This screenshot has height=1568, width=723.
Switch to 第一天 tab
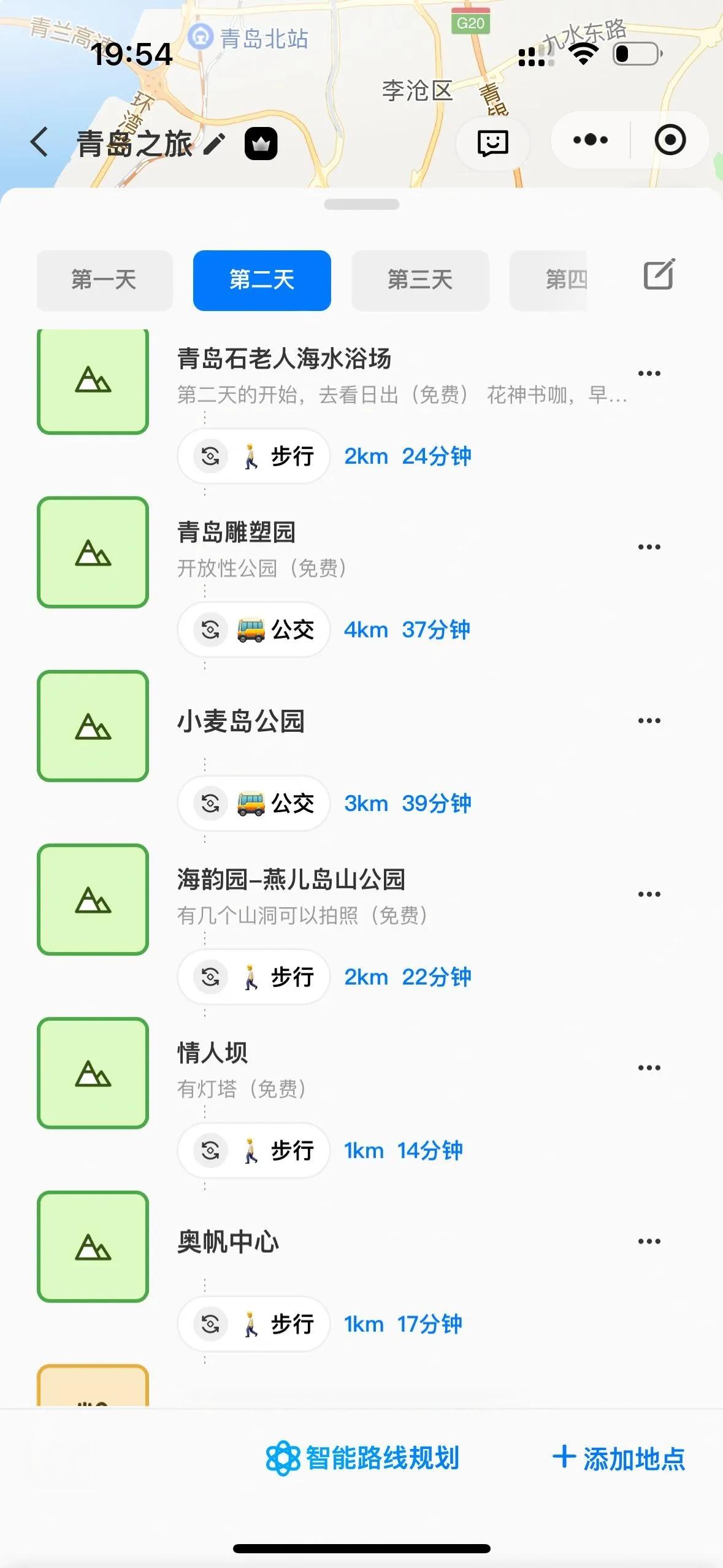(x=104, y=280)
